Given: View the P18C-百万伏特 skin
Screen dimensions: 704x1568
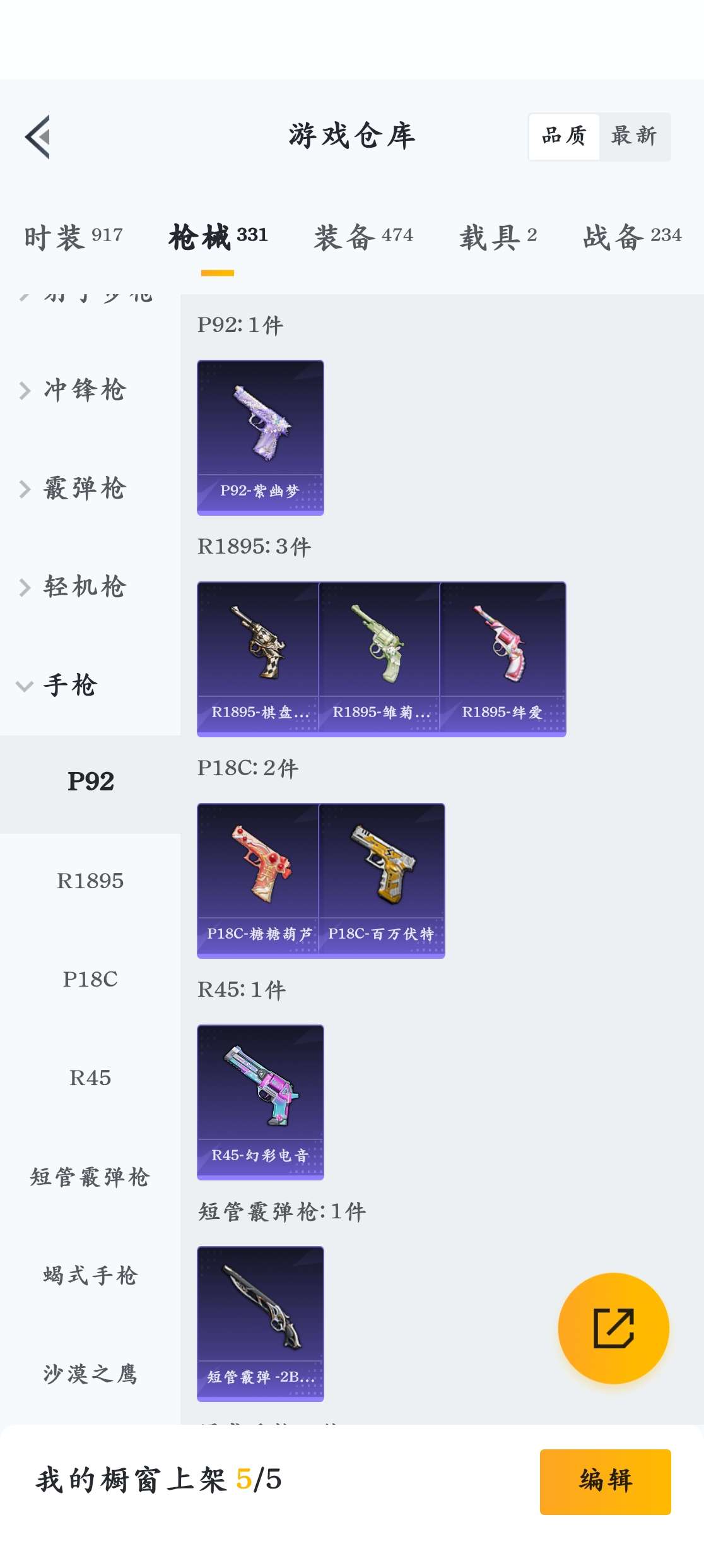Looking at the screenshot, I should (x=382, y=881).
